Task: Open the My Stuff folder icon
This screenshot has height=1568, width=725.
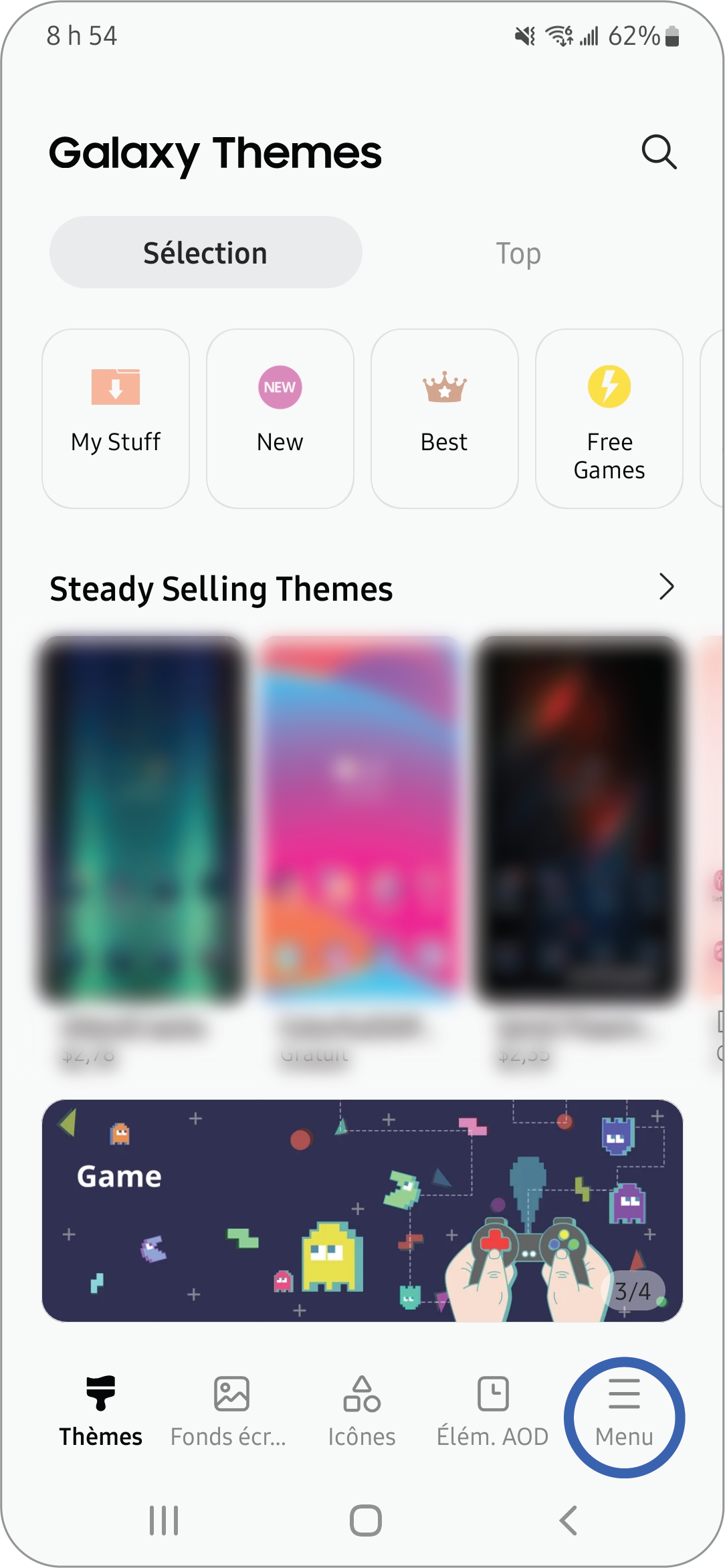Action: [114, 387]
